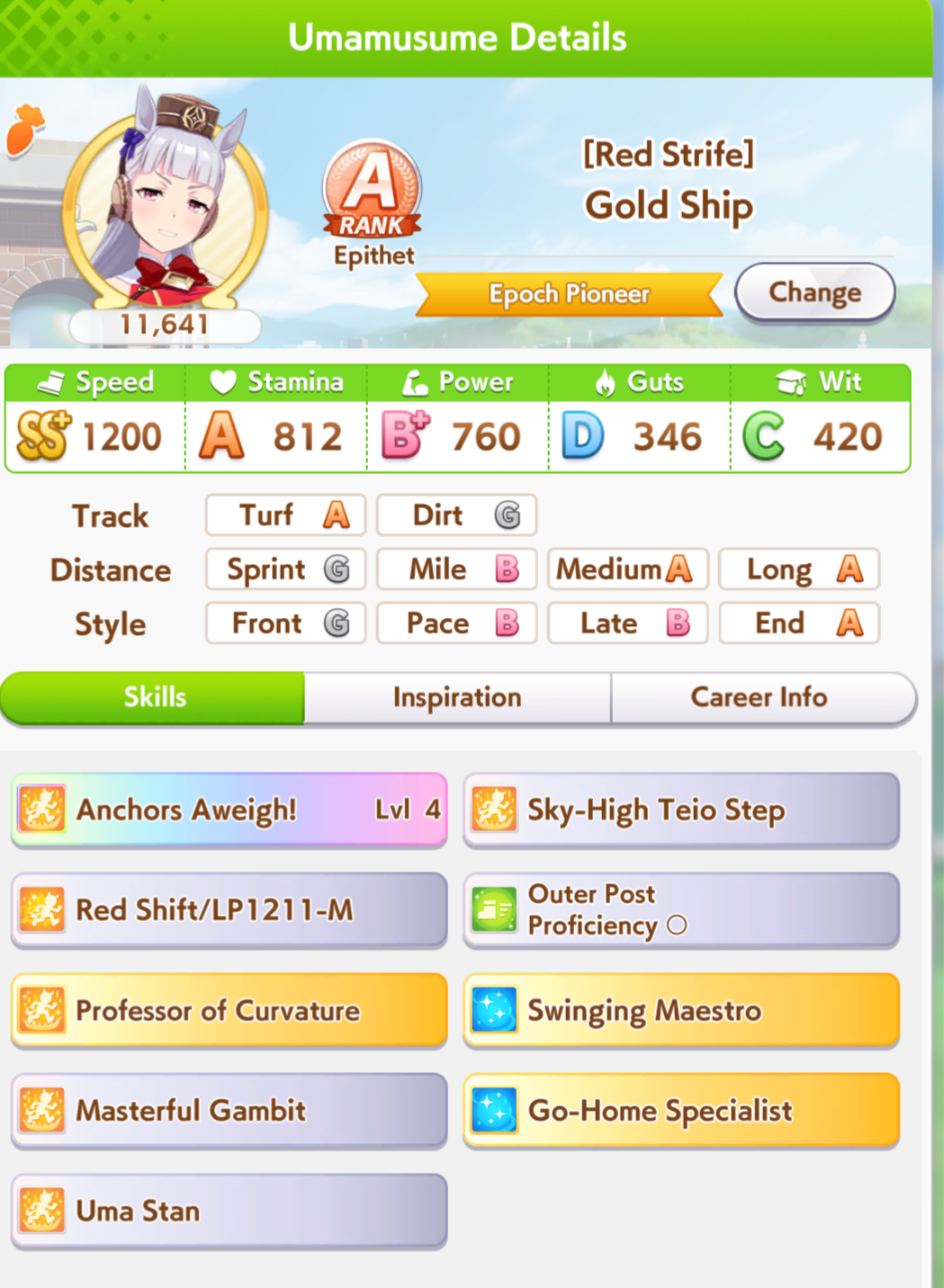Open Sky-High Teio Step skill
The width and height of the screenshot is (944, 1288).
[681, 809]
